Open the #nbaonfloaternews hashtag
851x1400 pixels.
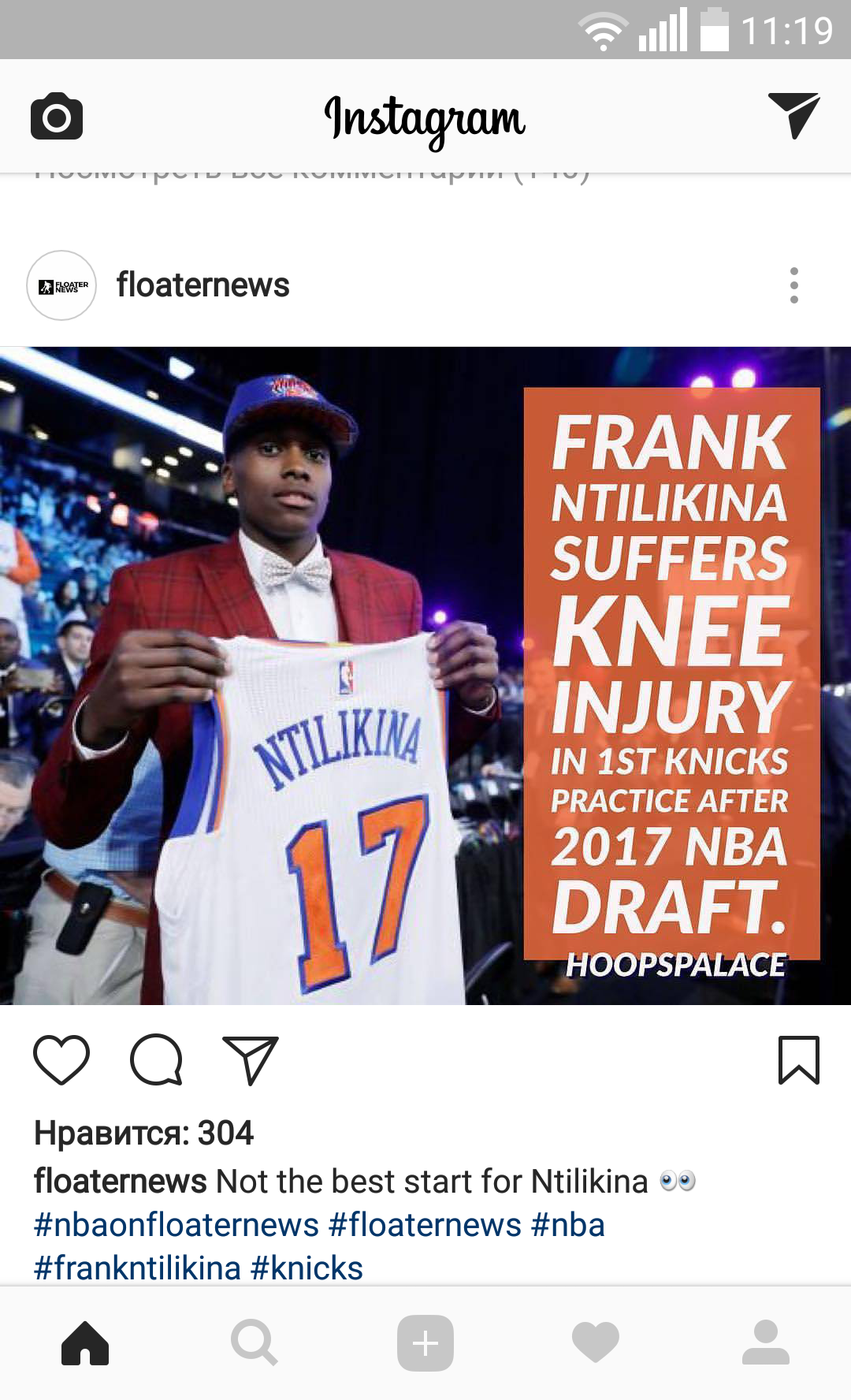[x=177, y=1225]
